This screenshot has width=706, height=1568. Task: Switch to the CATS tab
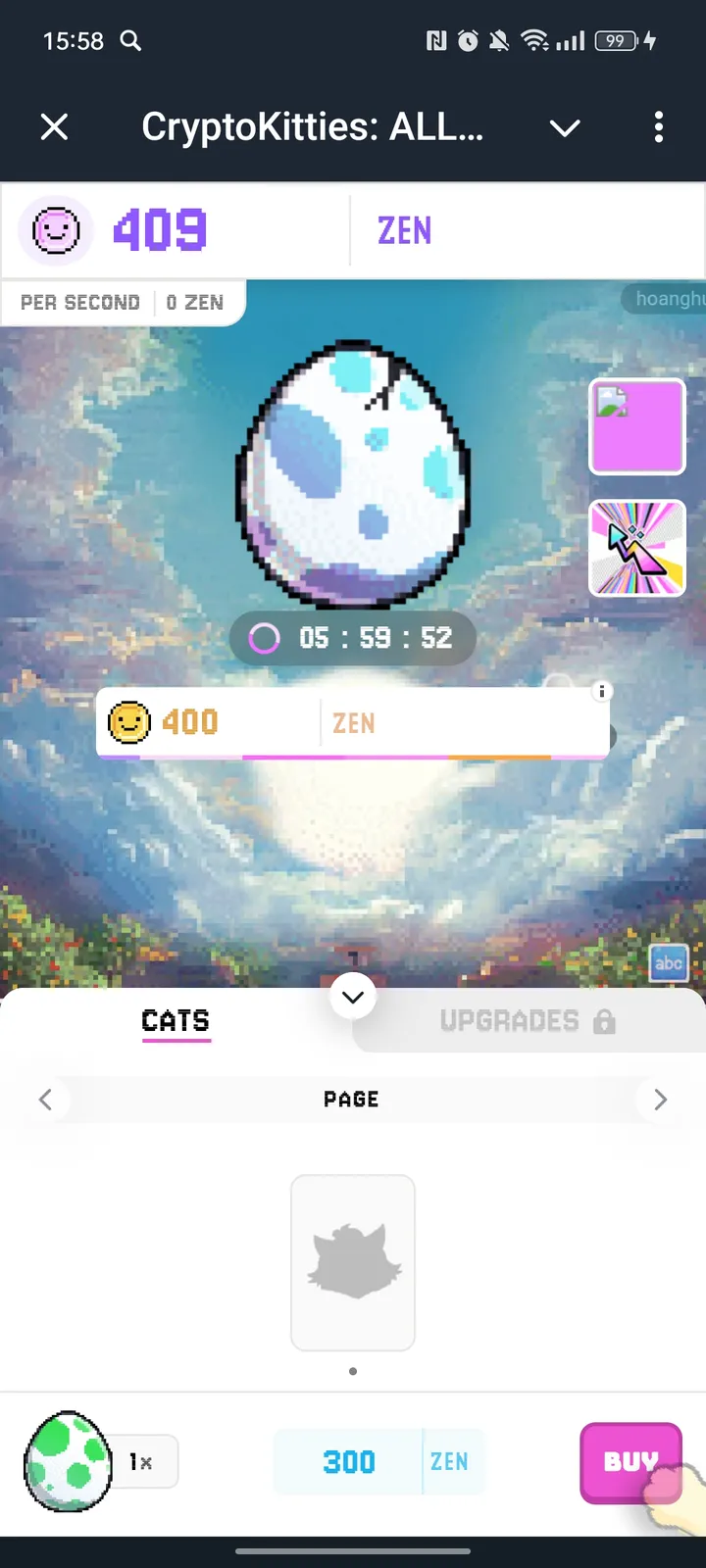[176, 1021]
